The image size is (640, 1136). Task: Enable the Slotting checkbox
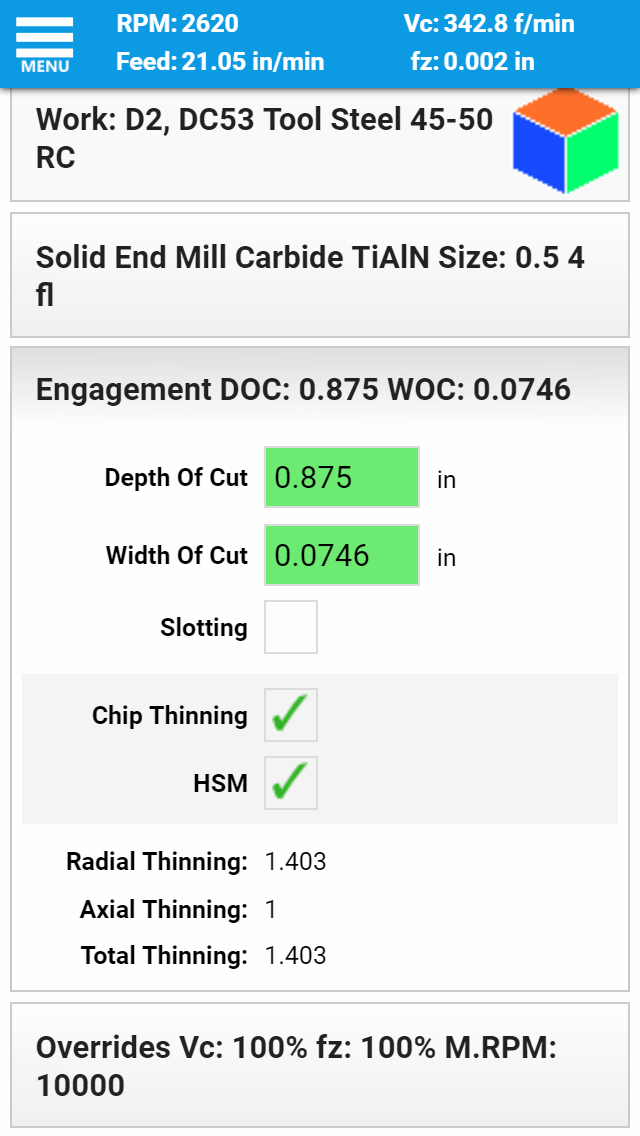291,627
